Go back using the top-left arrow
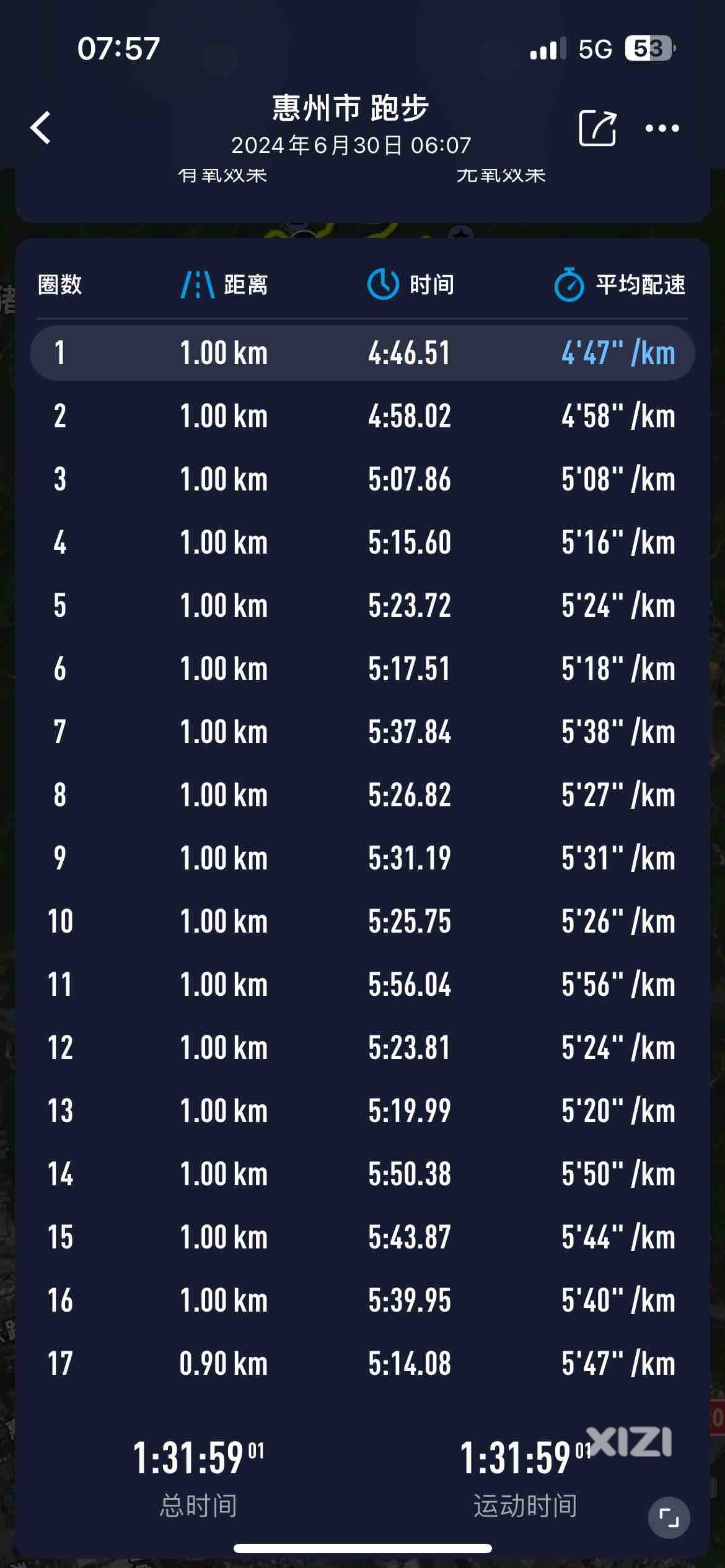 click(x=41, y=128)
